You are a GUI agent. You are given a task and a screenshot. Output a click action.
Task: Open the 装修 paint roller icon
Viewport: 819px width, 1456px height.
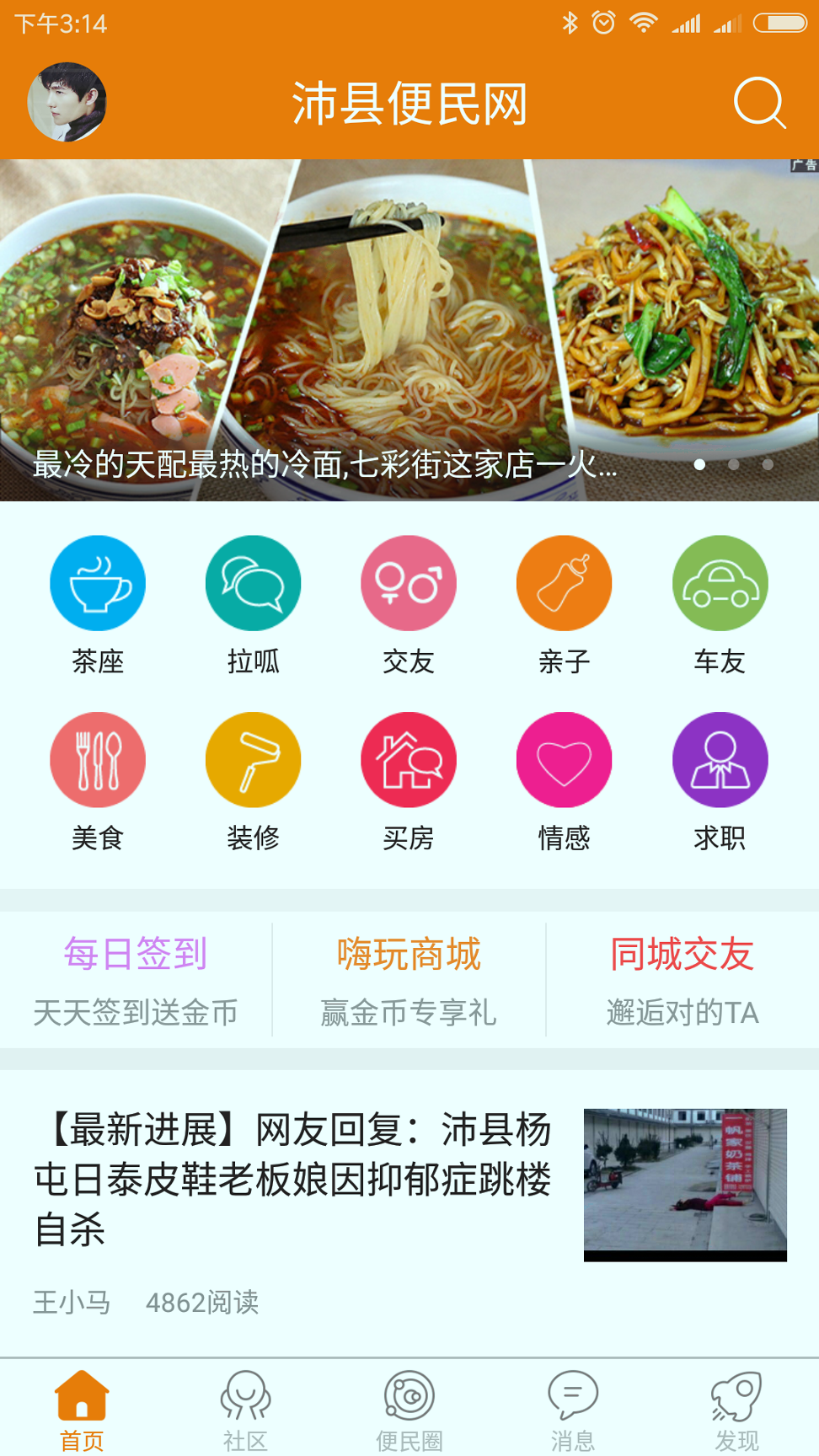point(253,759)
